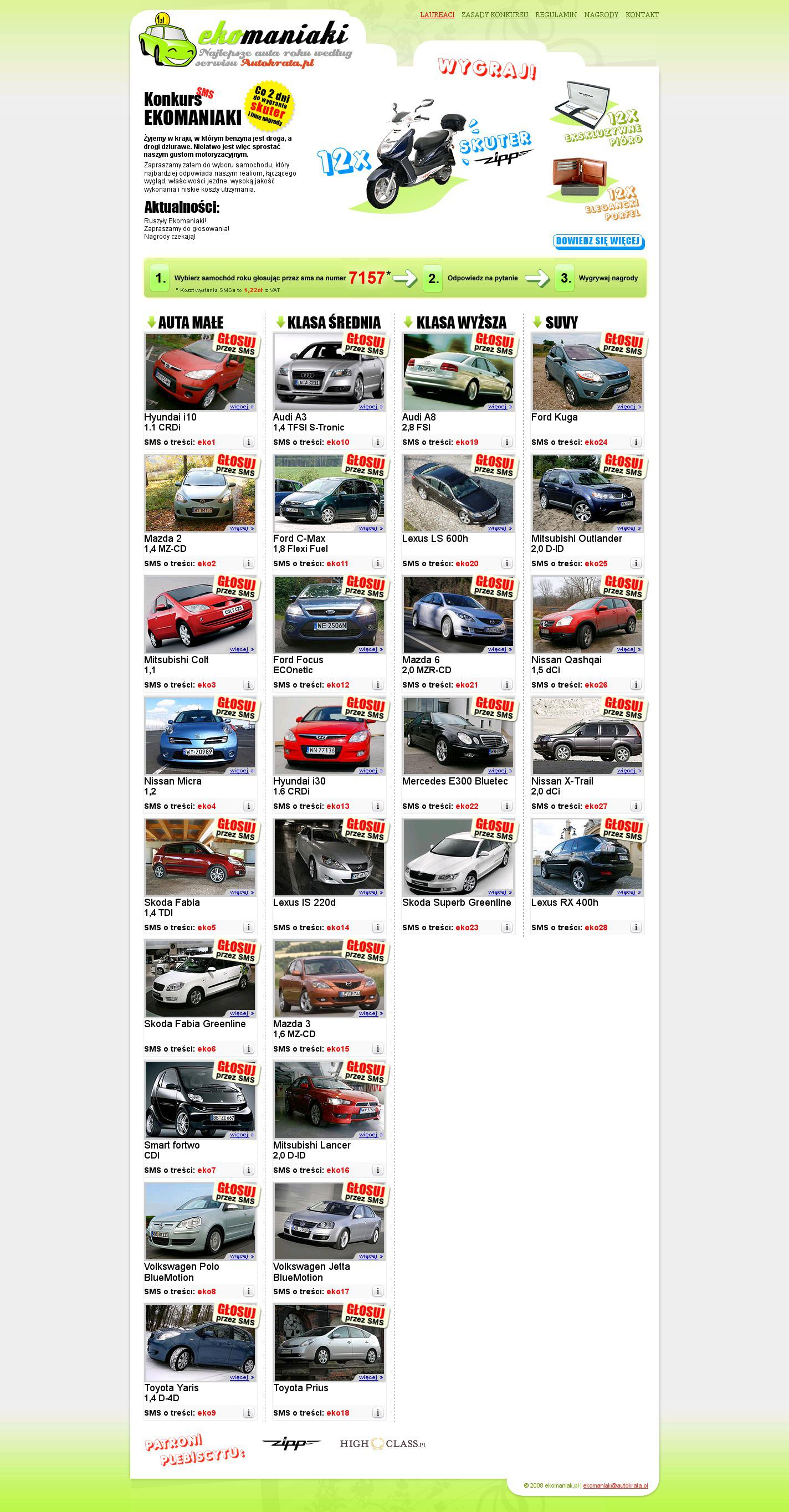Open the KONTAKT page
789x1512 pixels.
(642, 14)
